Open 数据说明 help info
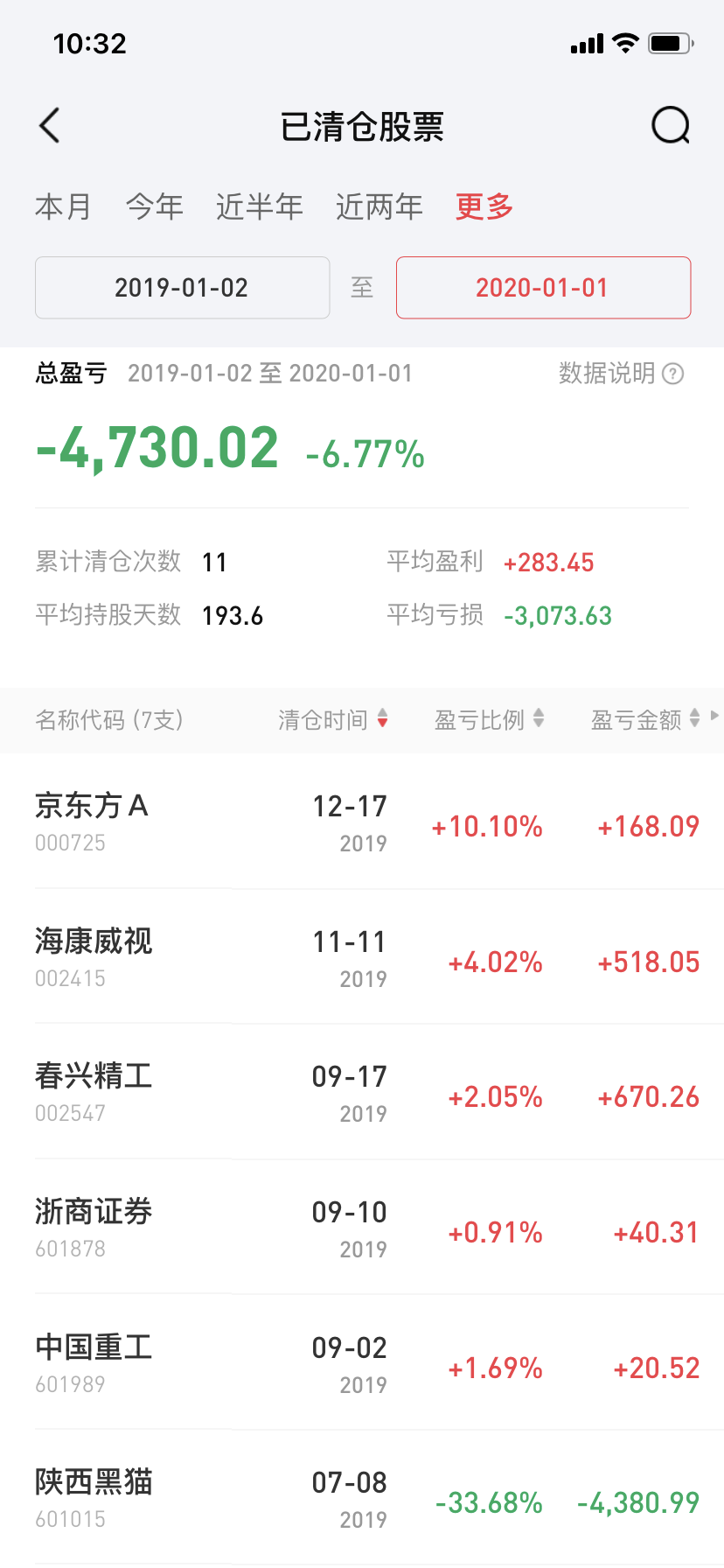 pos(621,374)
